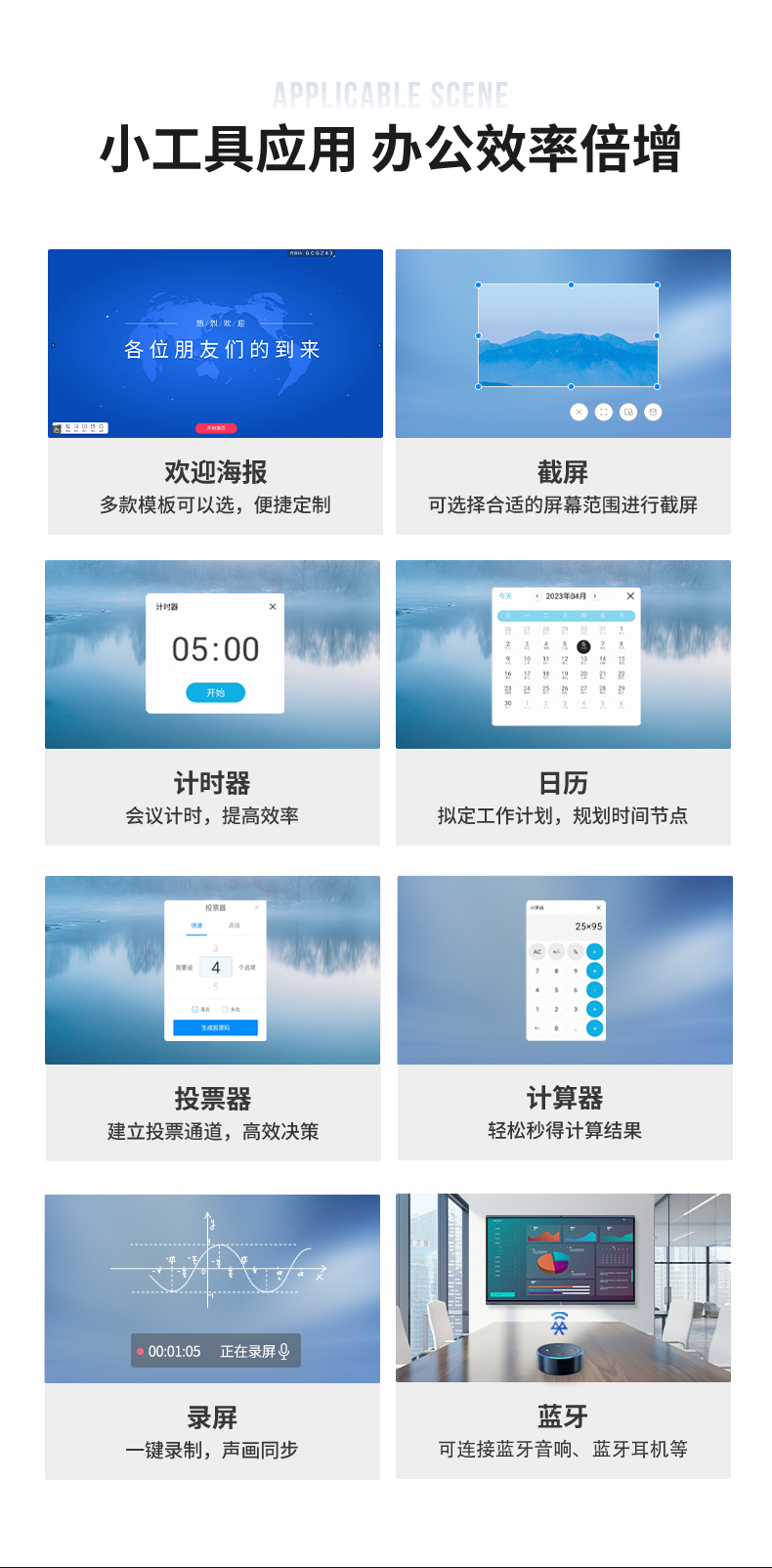
Task: Uncheck the 署名 checkbox in the voting panel
Action: 194,1009
